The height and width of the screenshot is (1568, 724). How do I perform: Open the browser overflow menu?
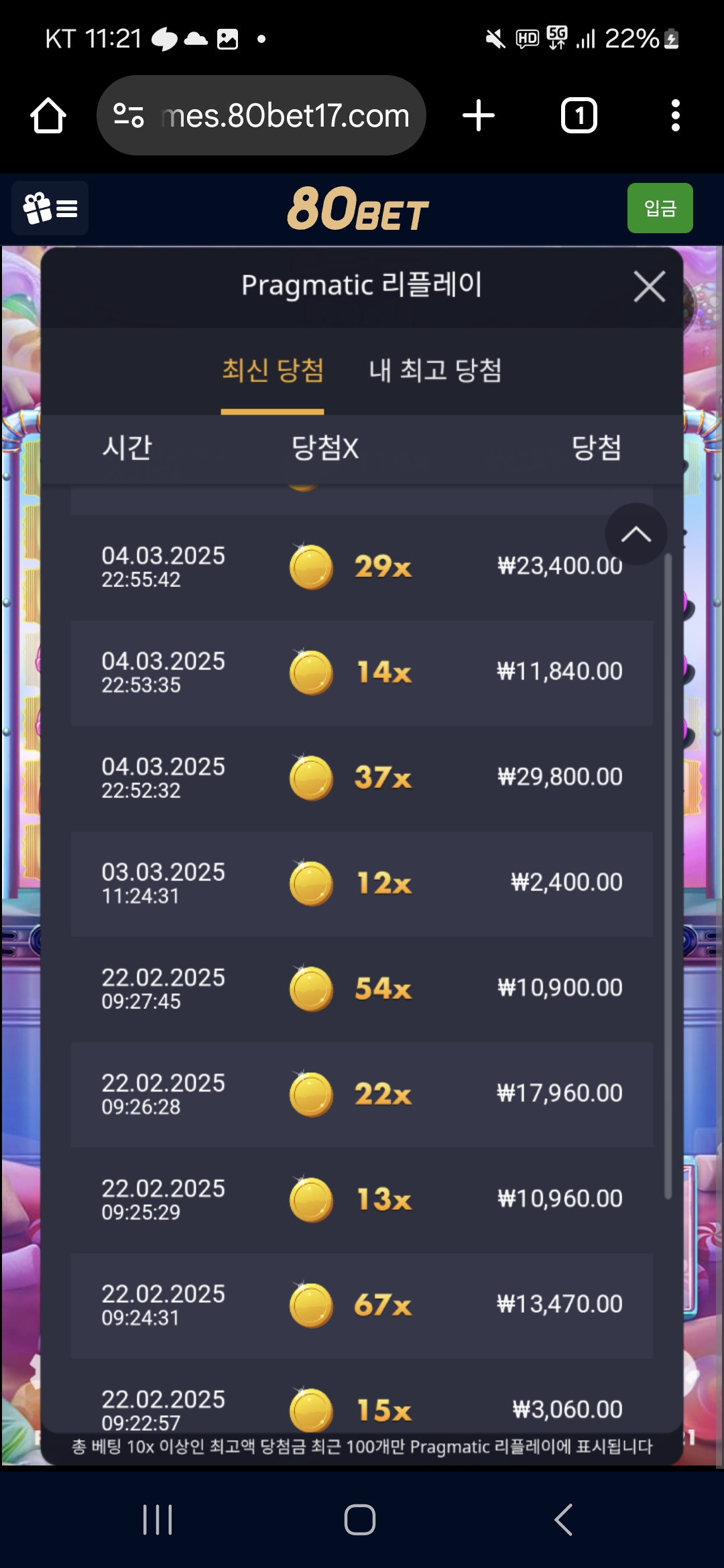675,116
